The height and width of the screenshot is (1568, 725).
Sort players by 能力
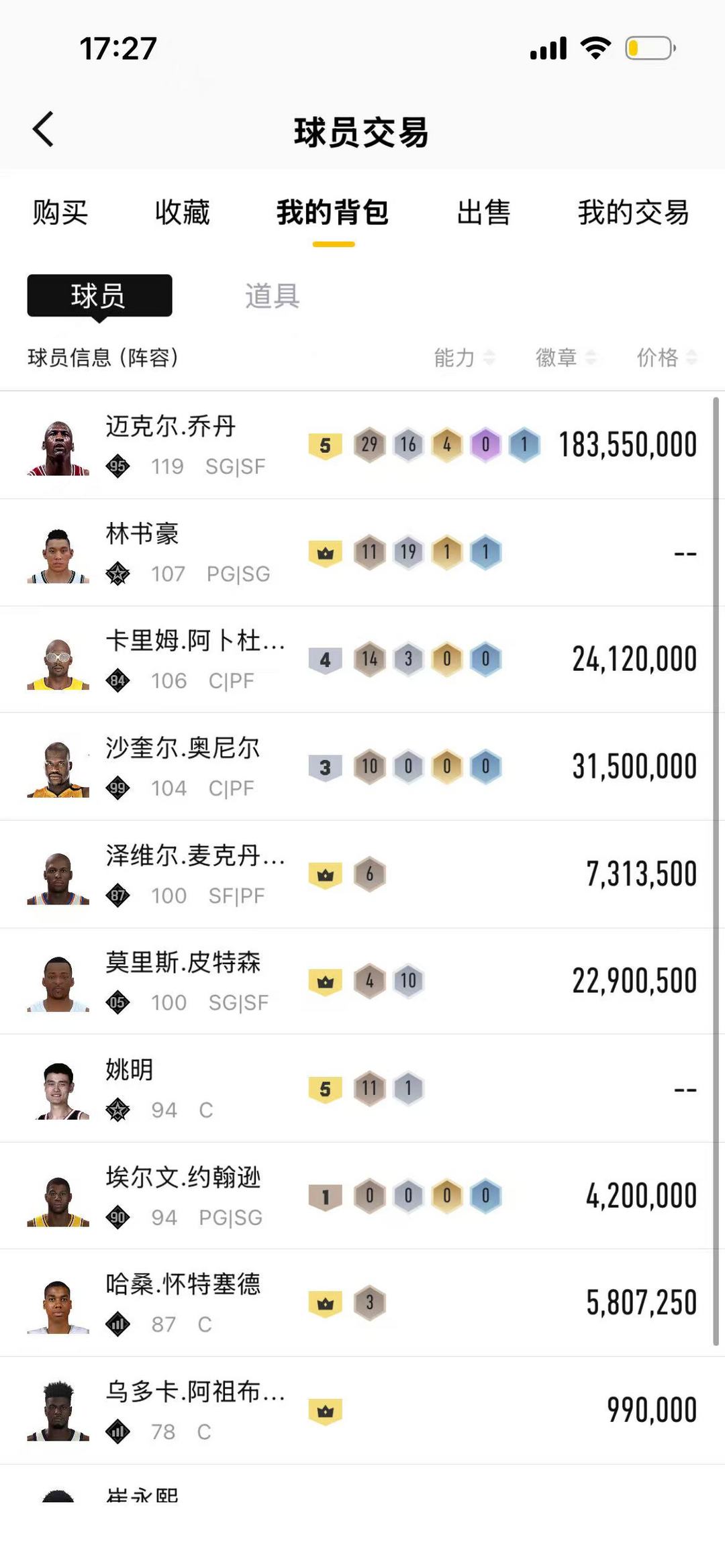click(463, 358)
